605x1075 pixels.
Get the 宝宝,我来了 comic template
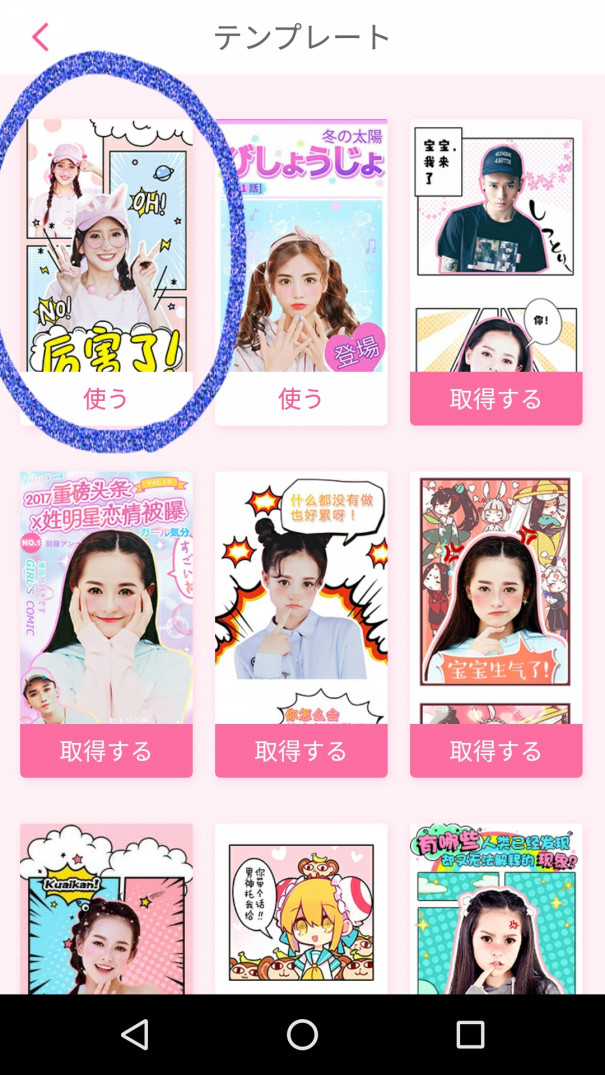coord(496,399)
